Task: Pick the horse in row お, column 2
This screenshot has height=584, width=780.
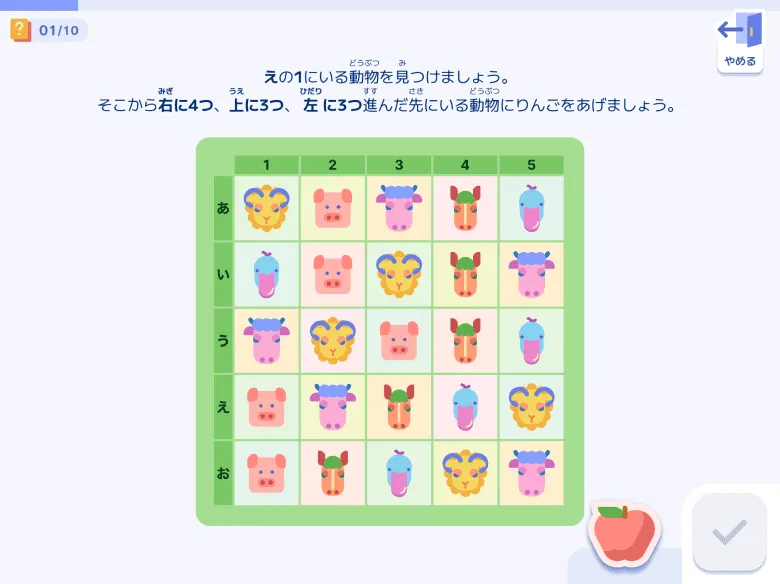Action: [x=333, y=472]
